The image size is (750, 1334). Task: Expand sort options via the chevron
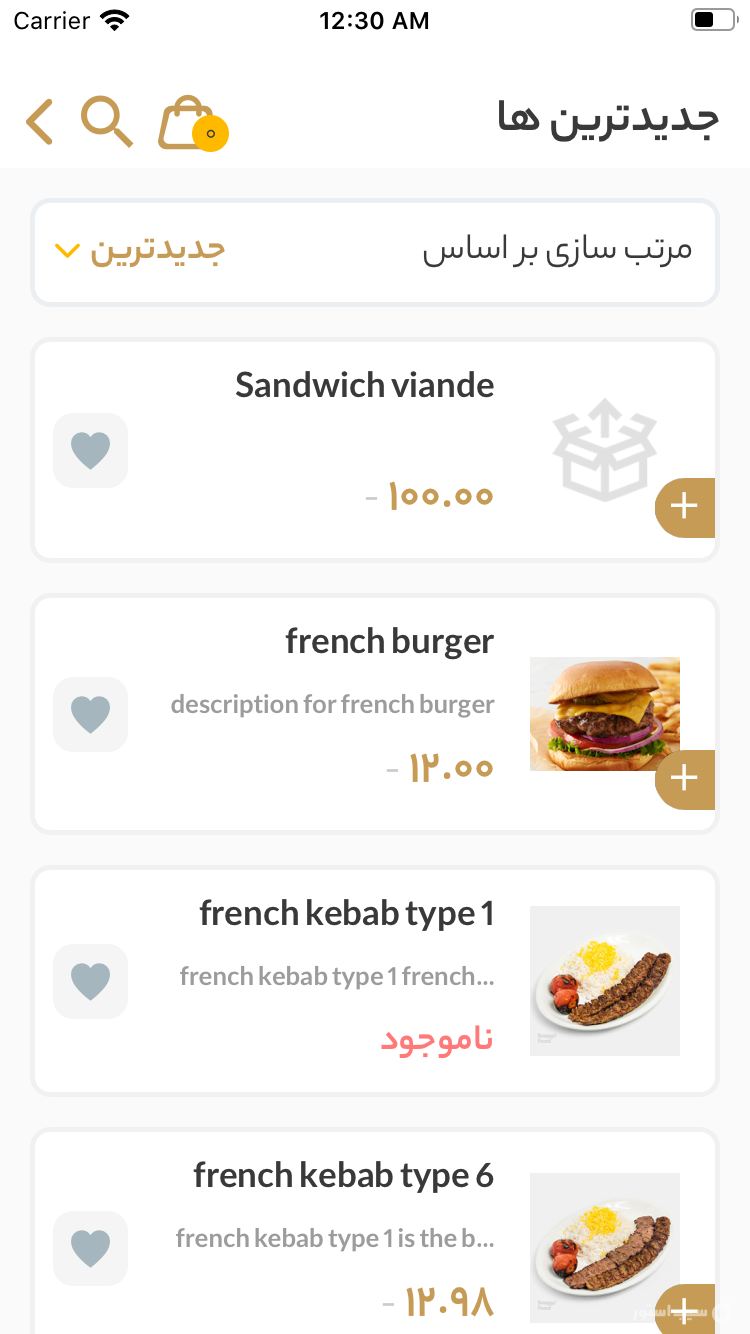[x=67, y=250]
